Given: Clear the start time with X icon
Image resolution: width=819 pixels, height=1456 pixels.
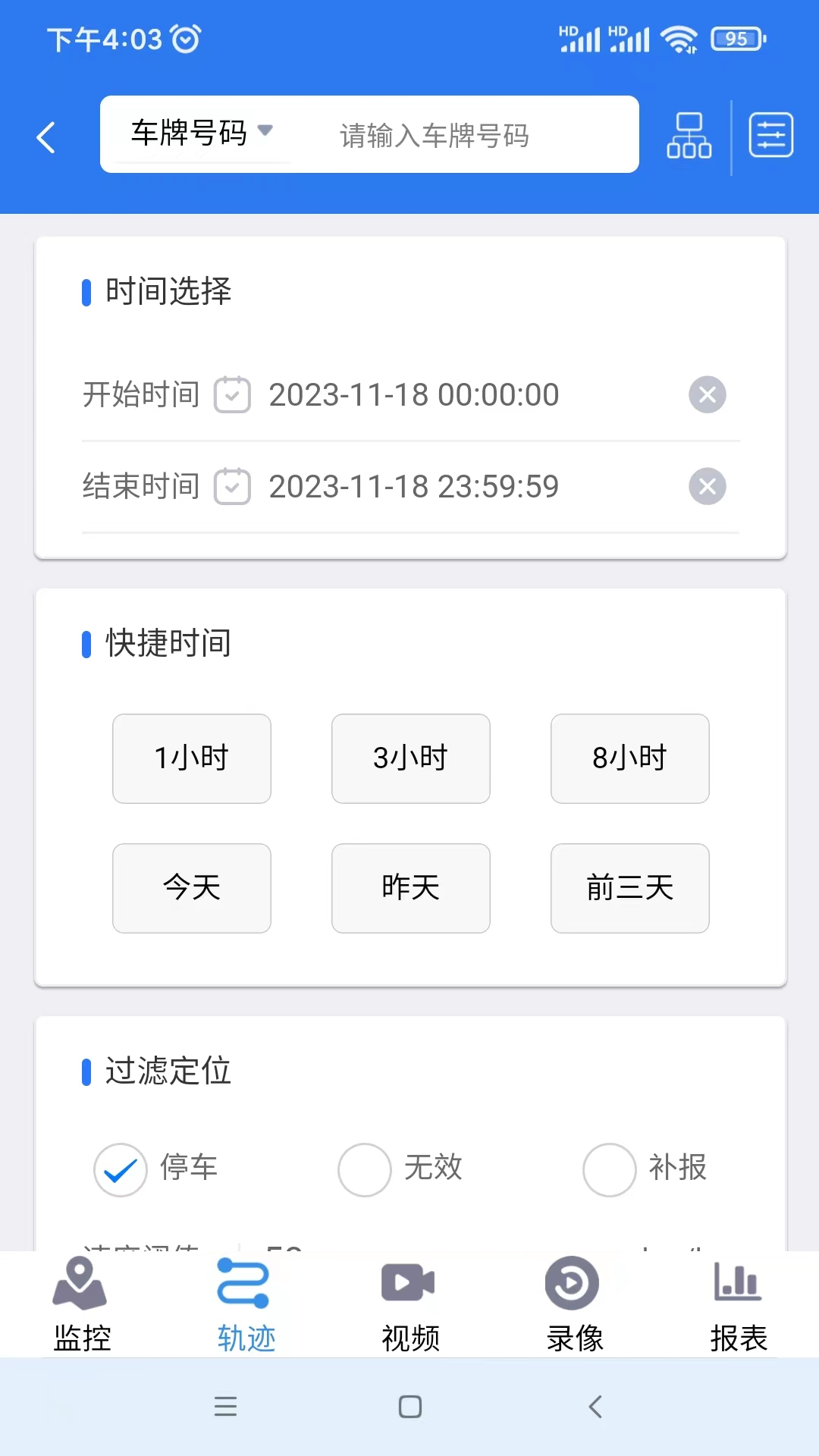Looking at the screenshot, I should [x=707, y=394].
